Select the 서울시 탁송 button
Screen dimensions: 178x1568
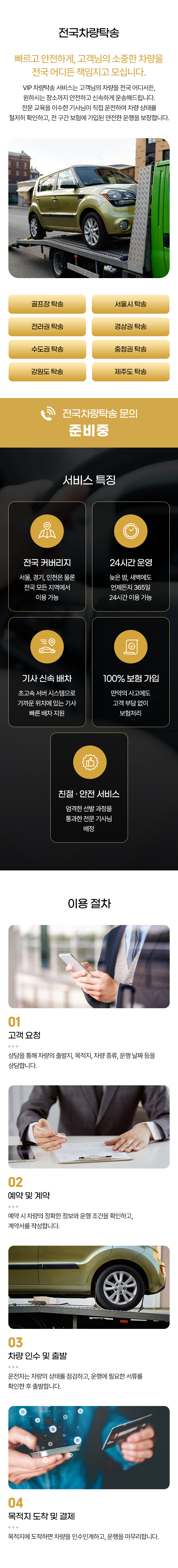tap(131, 304)
